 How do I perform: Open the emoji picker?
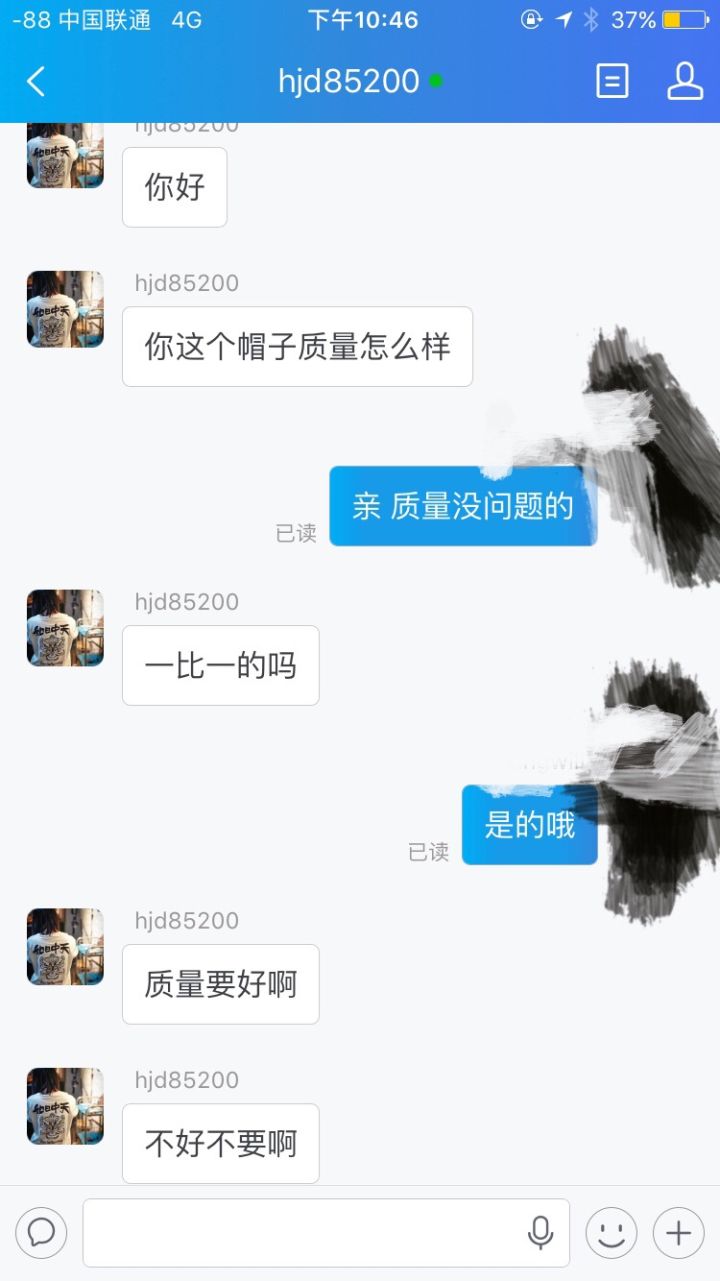tap(611, 1233)
